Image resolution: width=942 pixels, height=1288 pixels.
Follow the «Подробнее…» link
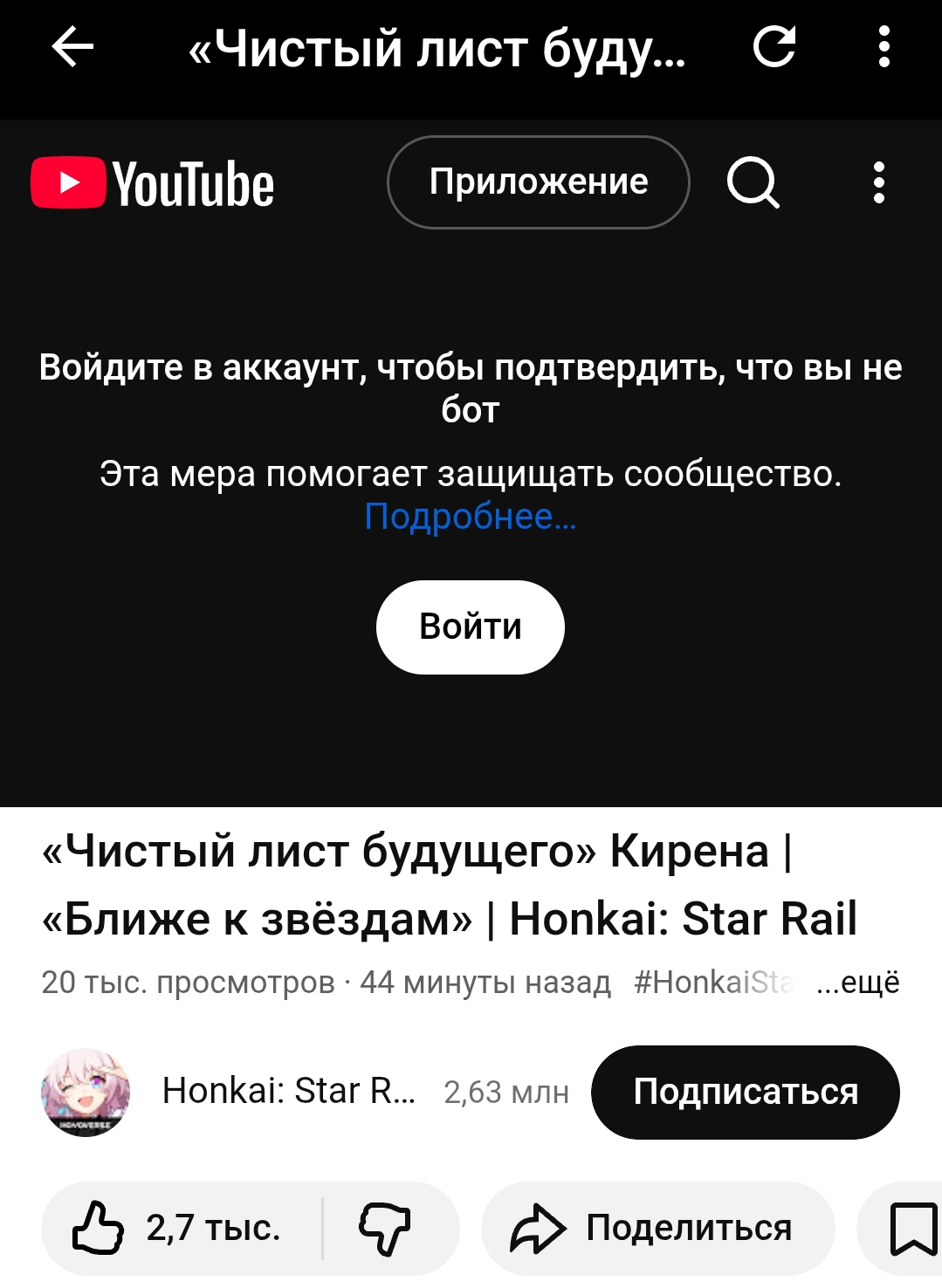(471, 517)
